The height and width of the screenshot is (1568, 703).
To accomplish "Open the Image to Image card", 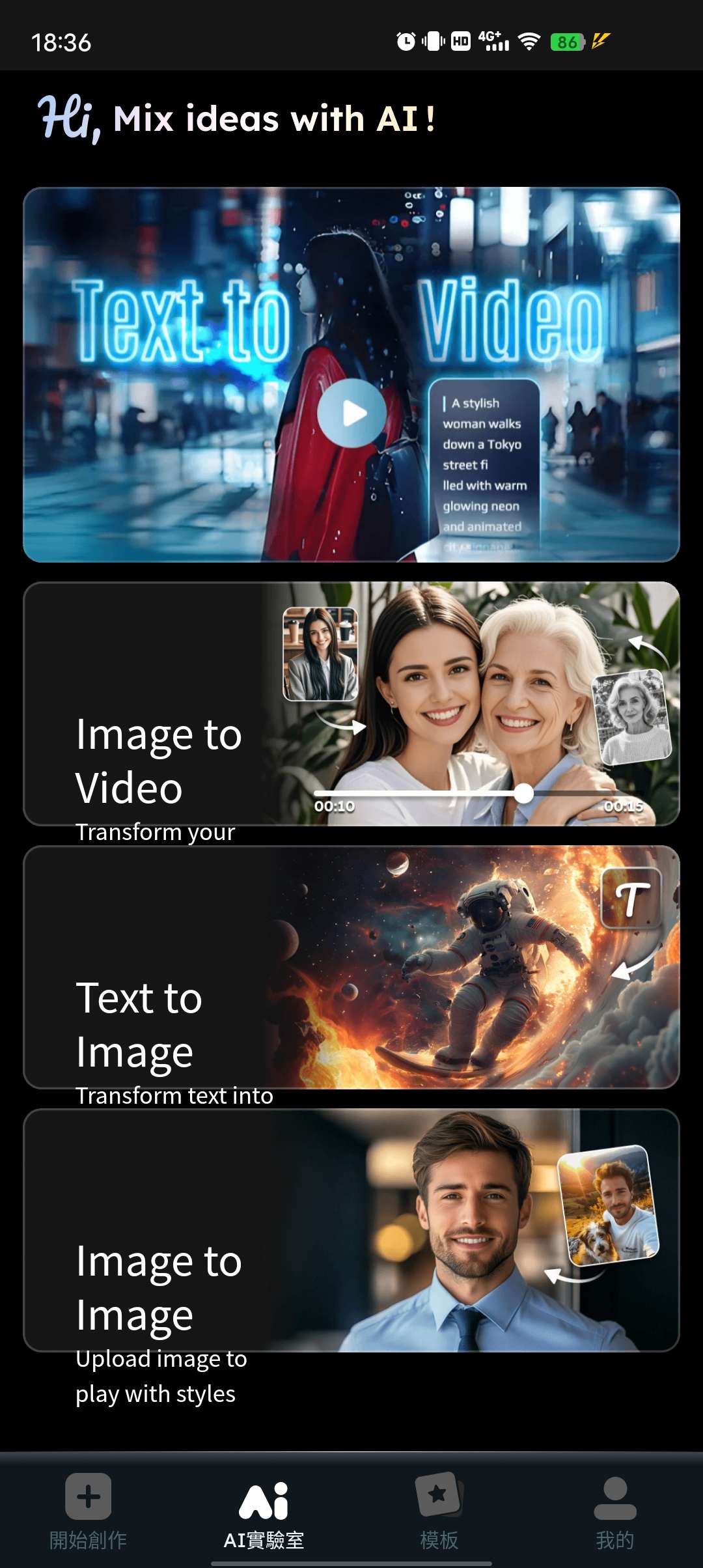I will [x=351, y=1230].
